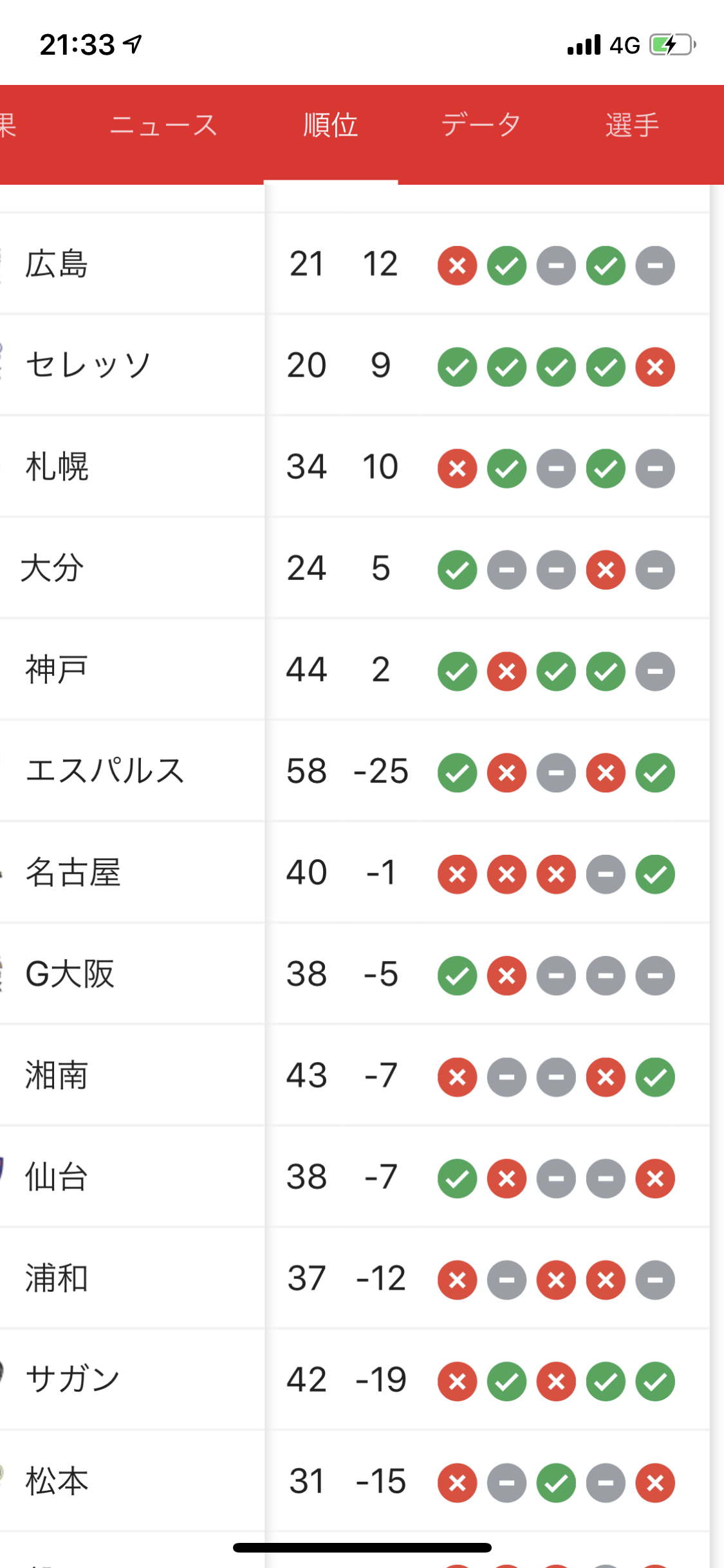
Task: Tap the 浦和 team row
Action: 355,1279
